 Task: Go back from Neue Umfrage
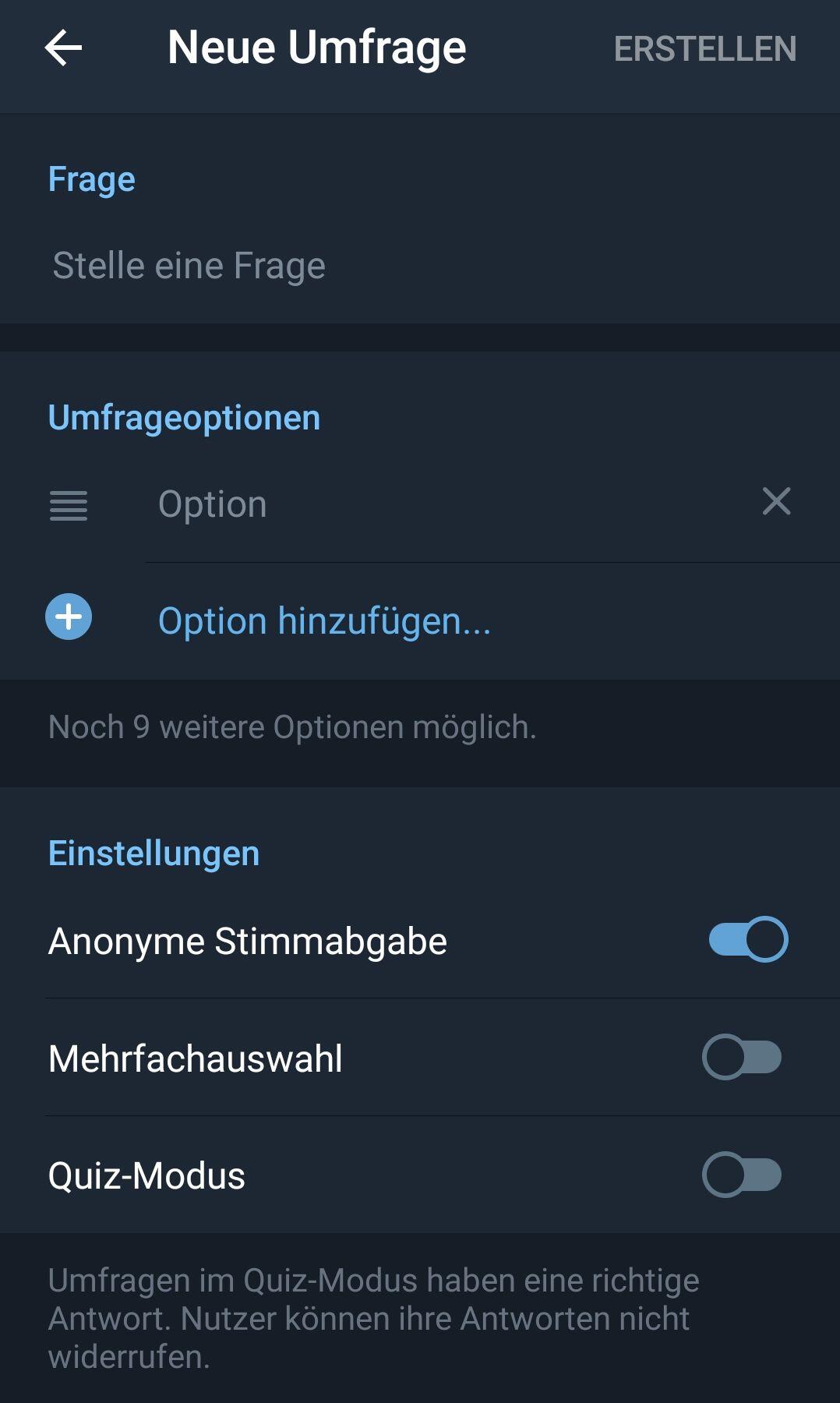point(64,48)
